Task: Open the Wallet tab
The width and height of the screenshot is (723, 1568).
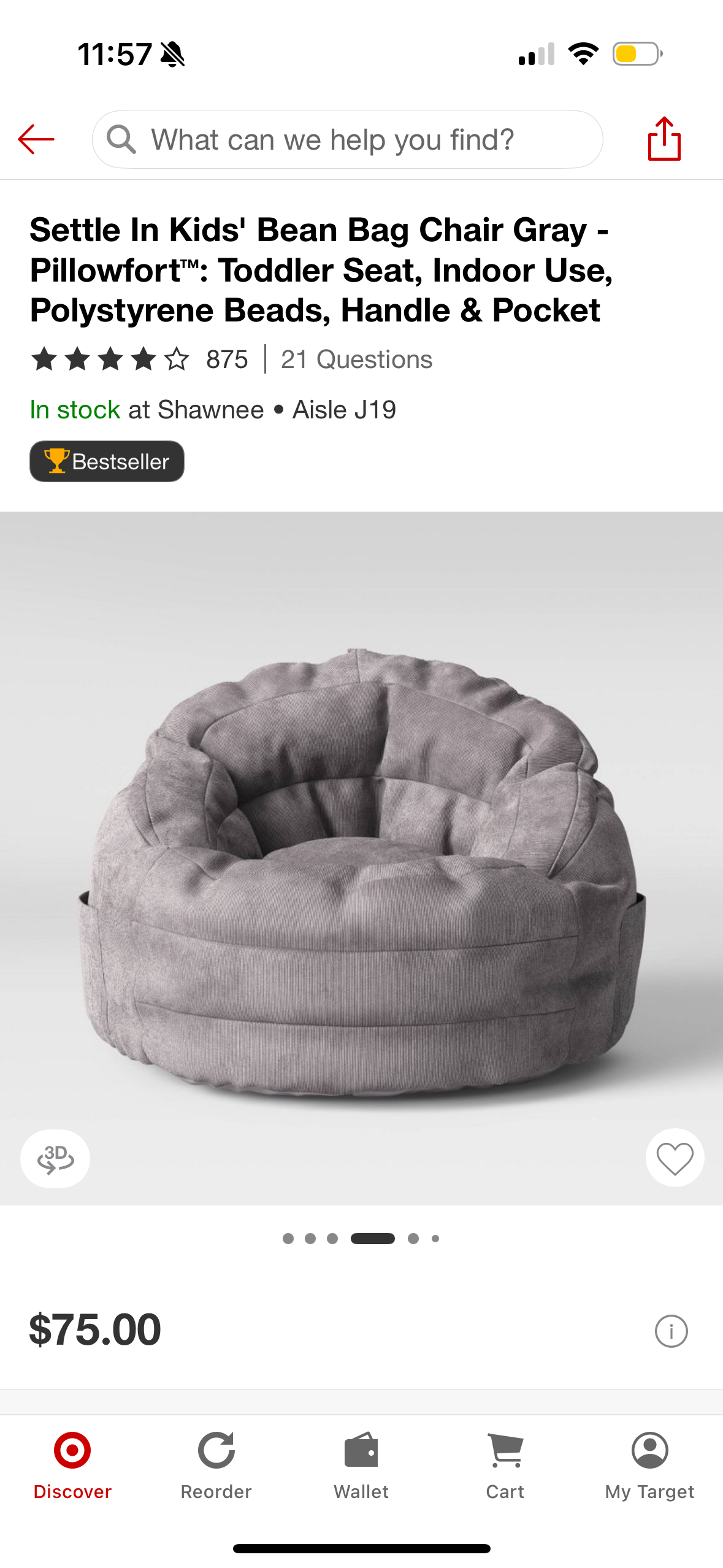Action: coord(361,1465)
